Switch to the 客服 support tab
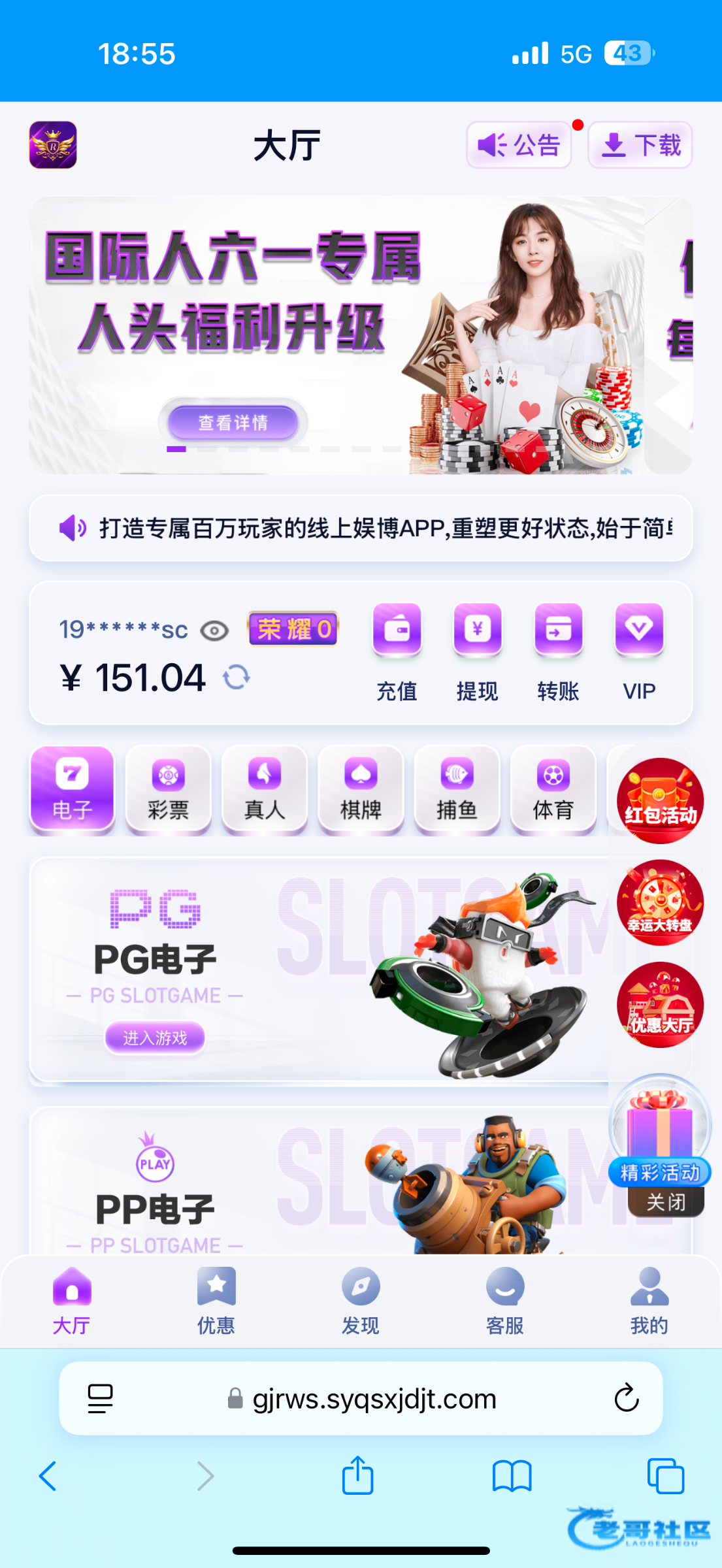Image resolution: width=722 pixels, height=1568 pixels. point(505,1300)
